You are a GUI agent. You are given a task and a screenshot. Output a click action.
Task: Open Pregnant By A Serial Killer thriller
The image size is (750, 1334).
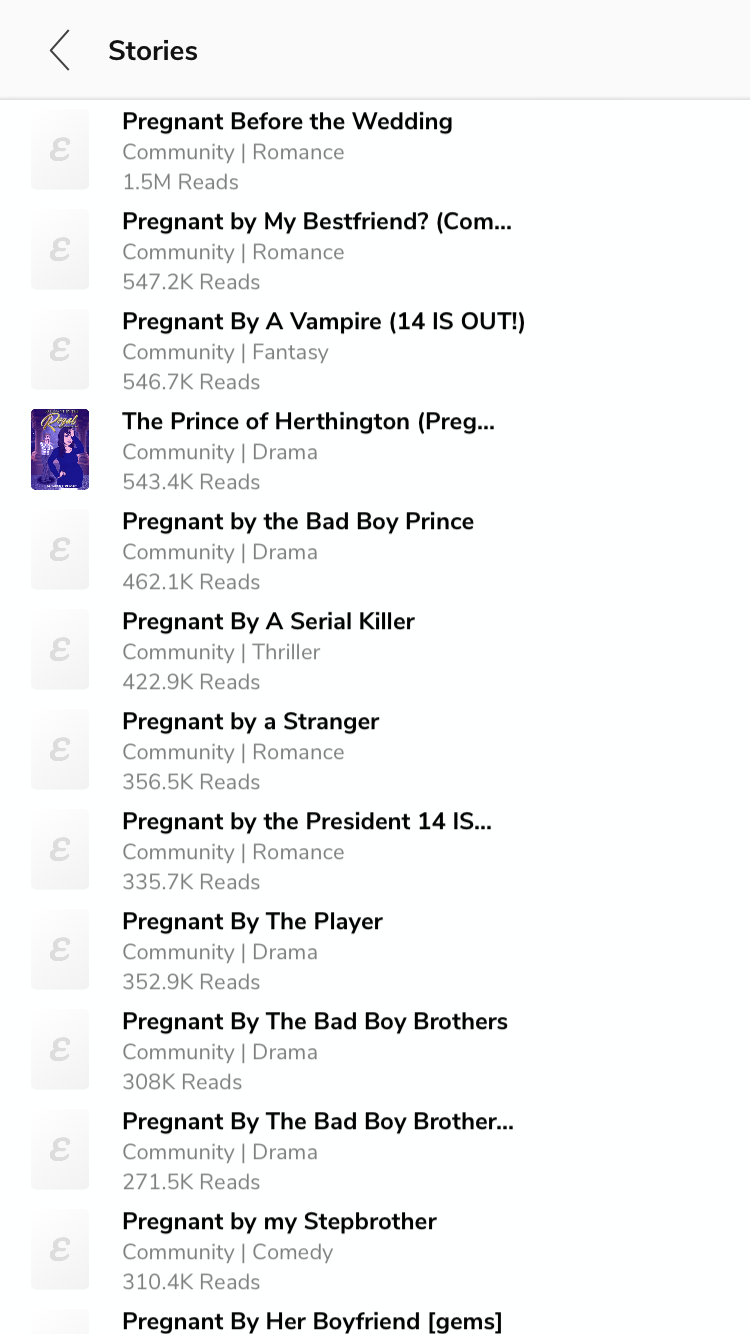(375, 650)
